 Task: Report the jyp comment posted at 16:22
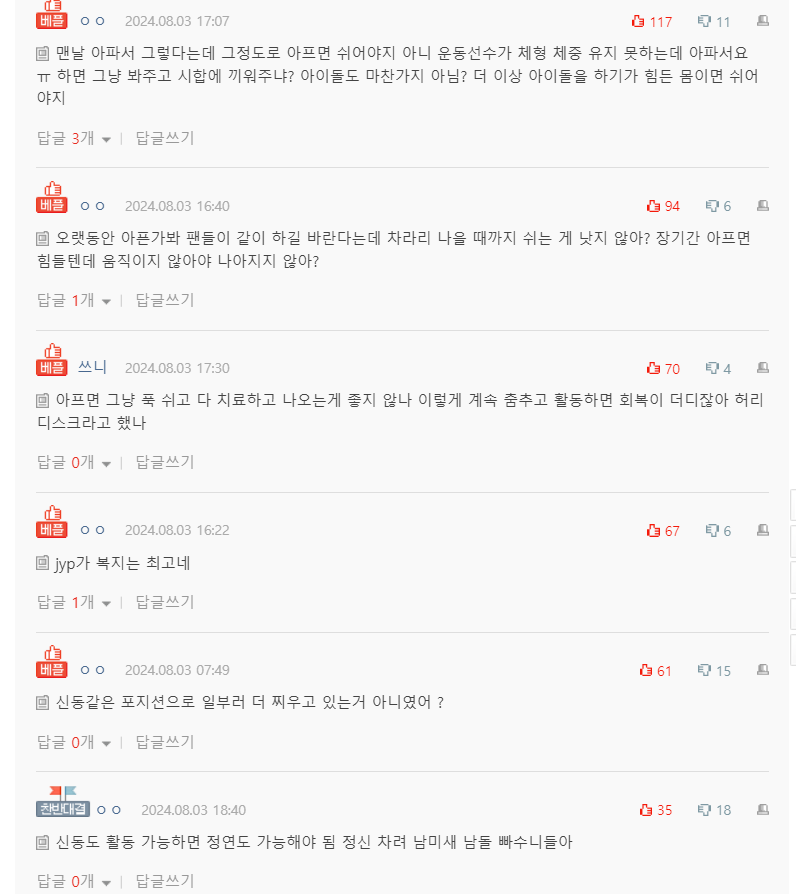(763, 530)
